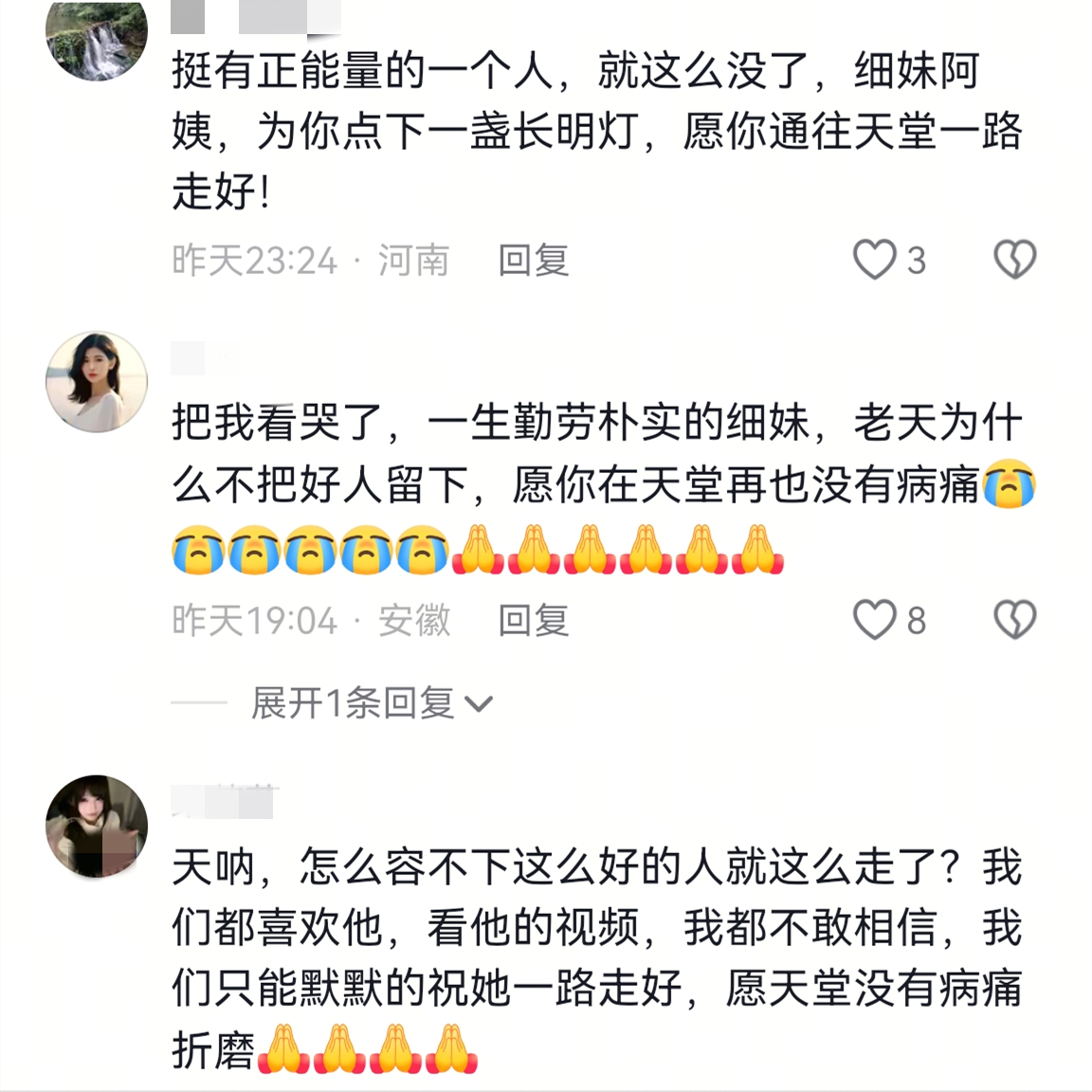Dislike the comment posted at 昨天23:24
The width and height of the screenshot is (1092, 1092).
[x=1014, y=260]
